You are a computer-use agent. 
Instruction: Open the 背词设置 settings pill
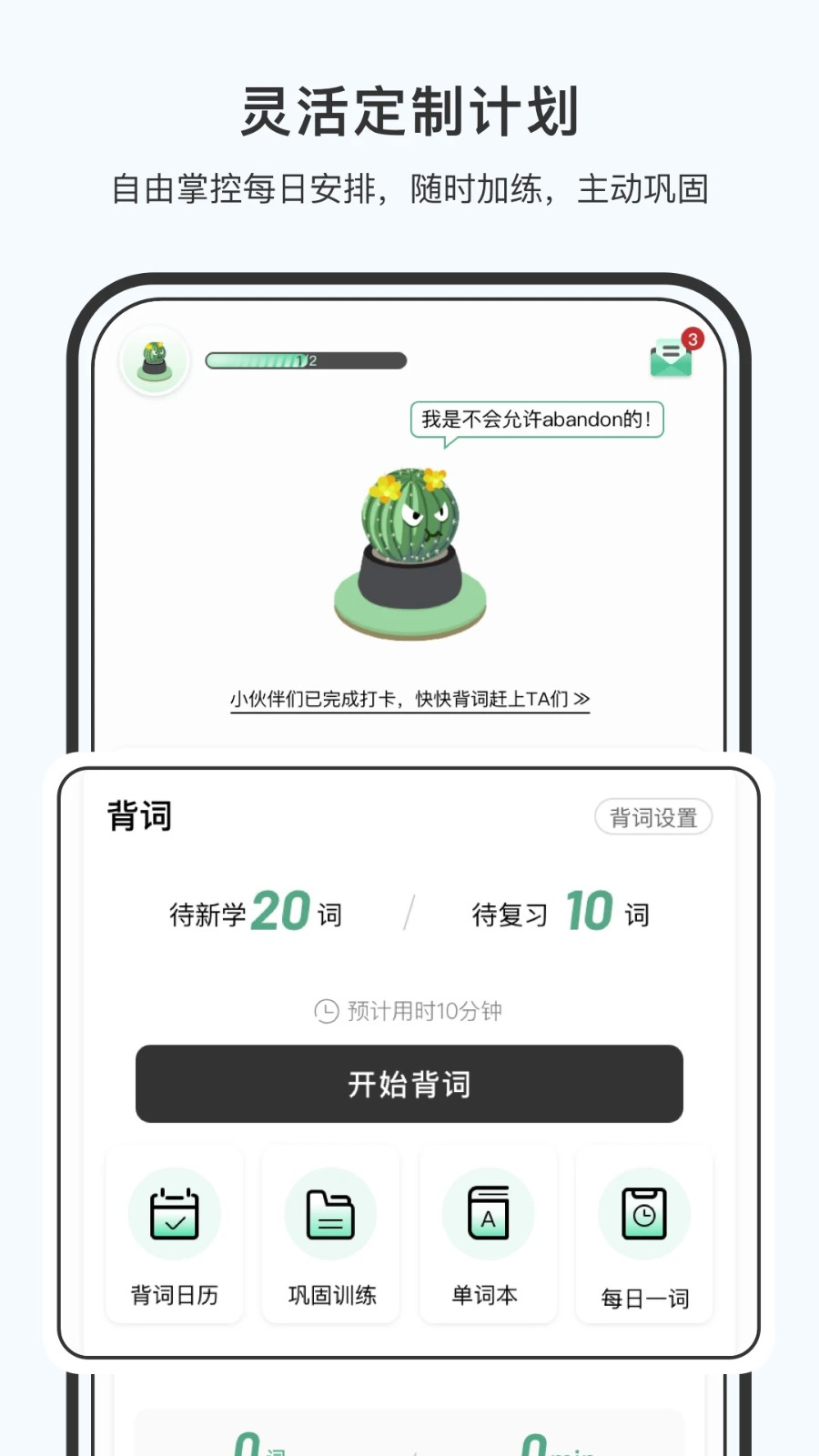[x=653, y=816]
